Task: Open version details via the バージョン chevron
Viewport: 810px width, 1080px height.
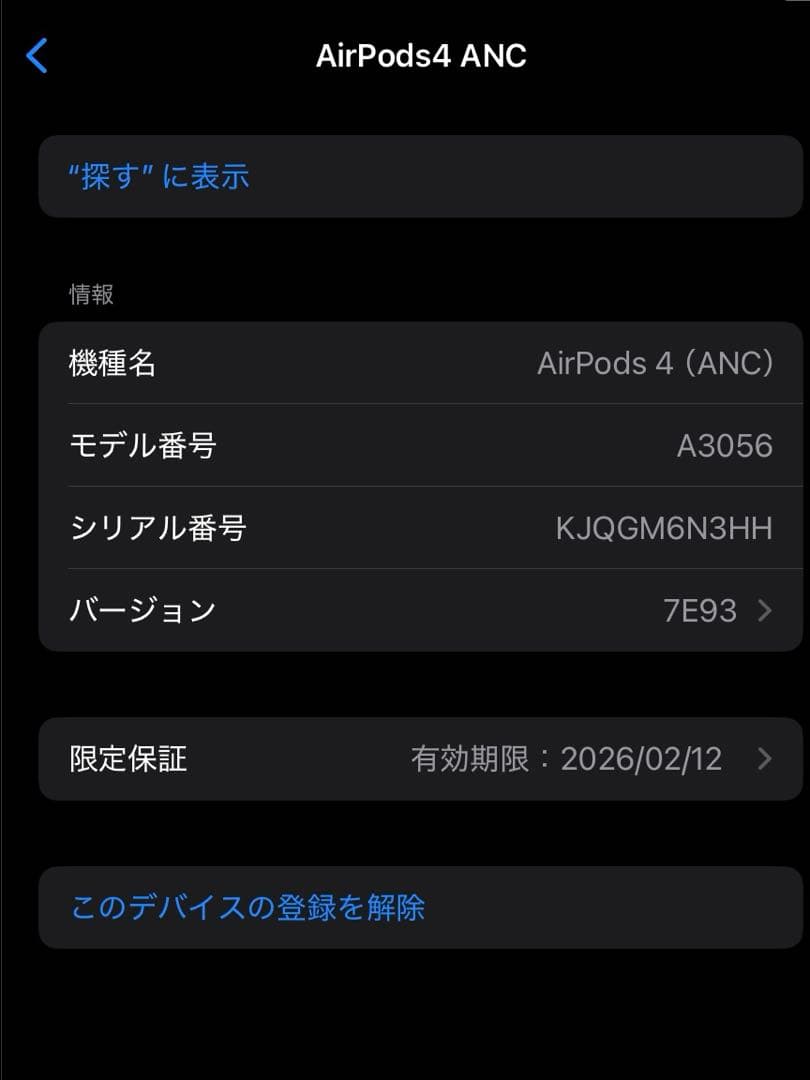Action: pyautogui.click(x=764, y=611)
